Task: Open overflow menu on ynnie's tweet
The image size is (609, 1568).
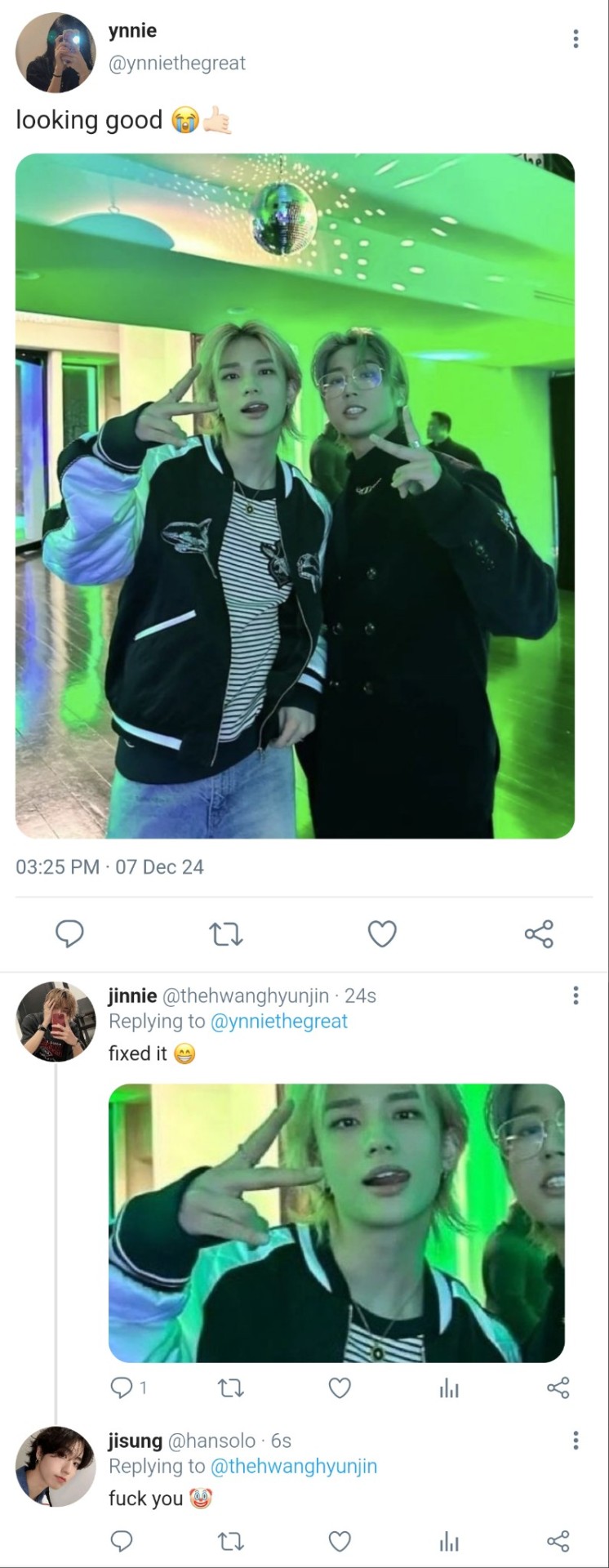Action: click(576, 38)
